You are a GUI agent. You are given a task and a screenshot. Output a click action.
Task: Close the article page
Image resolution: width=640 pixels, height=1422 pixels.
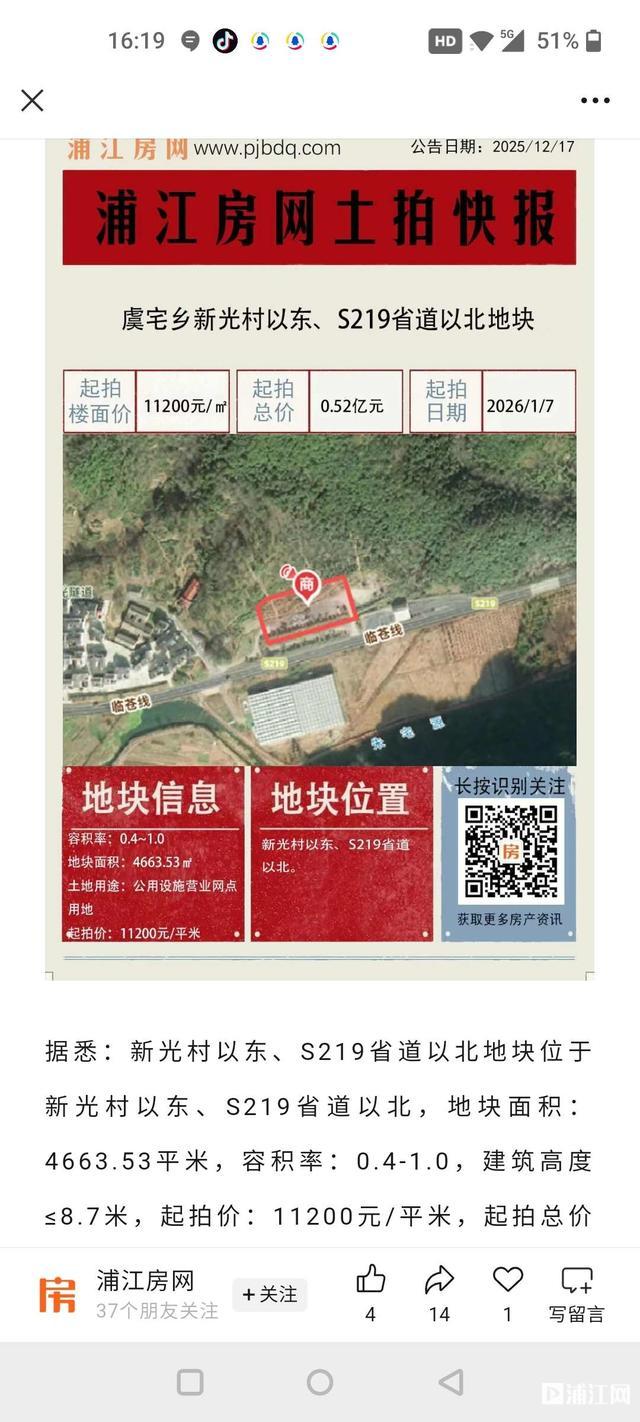tap(32, 100)
